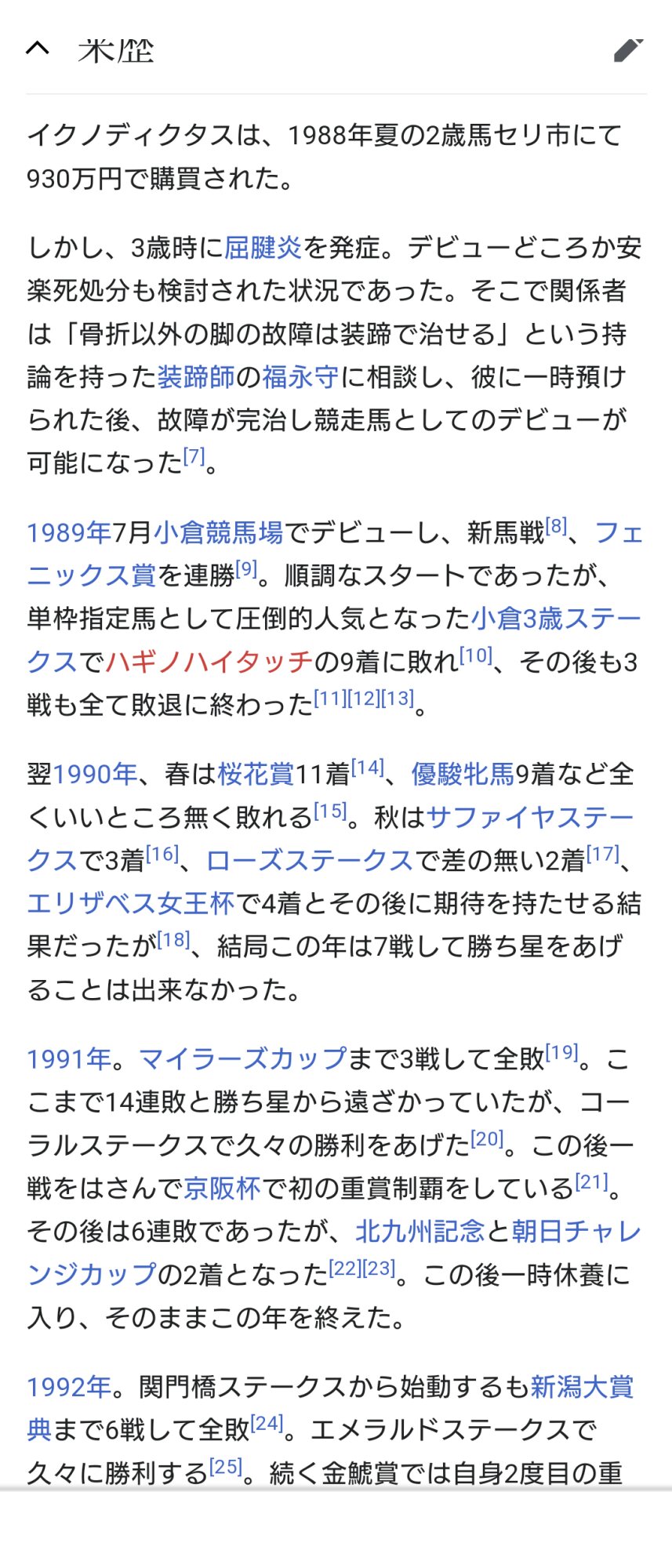The height and width of the screenshot is (1568, 672).
Task: Open the red link ハギノハイタッチ
Action: point(209,662)
